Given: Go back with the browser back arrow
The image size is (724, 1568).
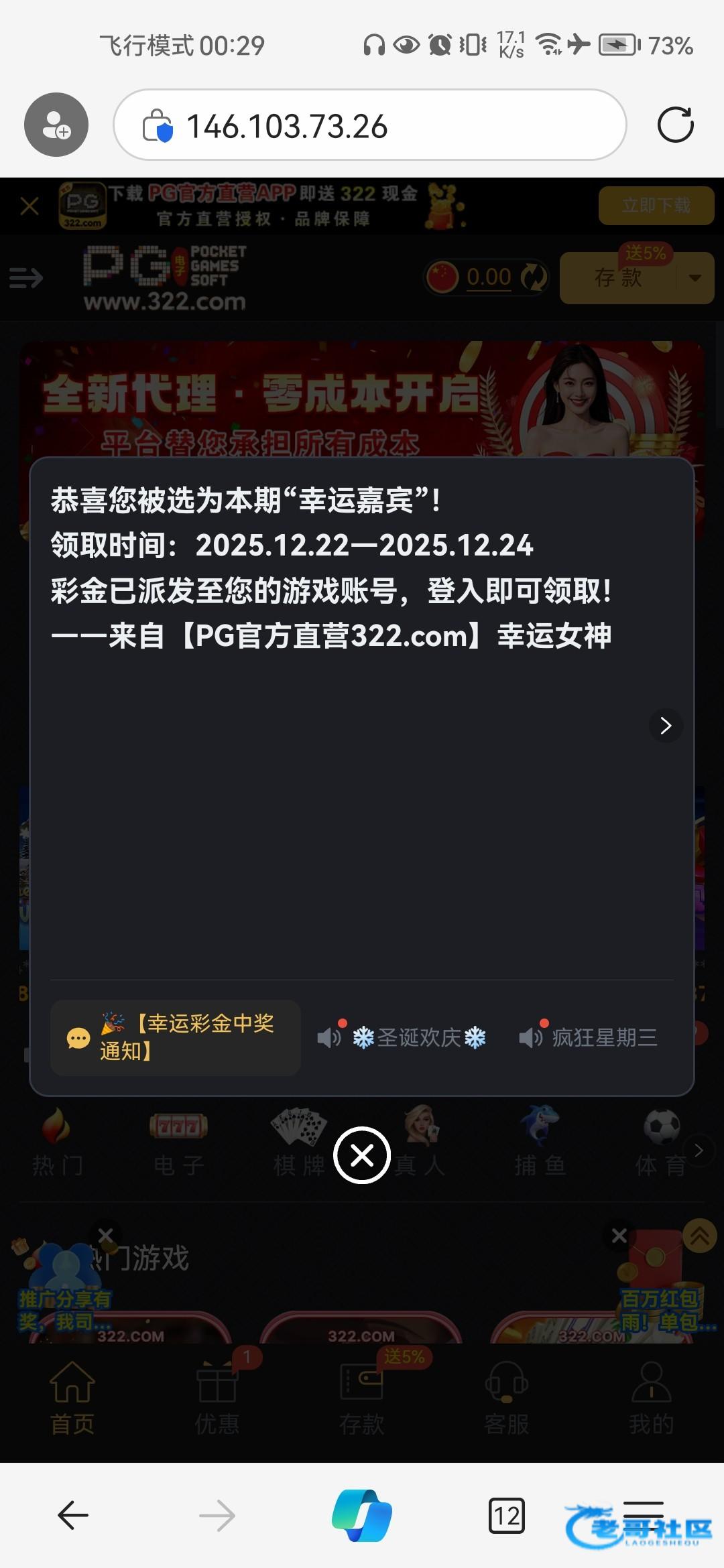Looking at the screenshot, I should [73, 1516].
